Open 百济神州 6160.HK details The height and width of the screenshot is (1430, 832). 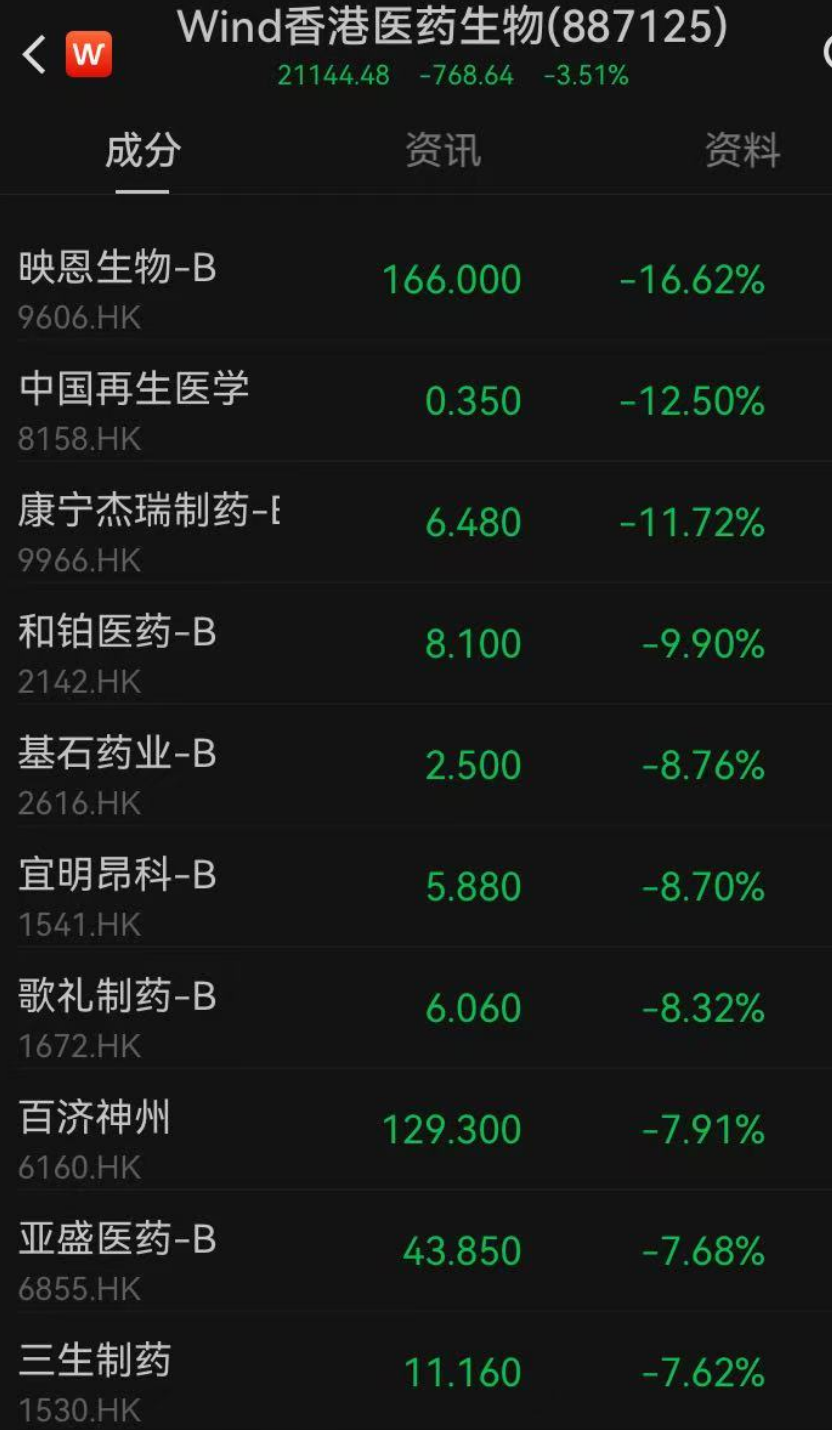[95, 1117]
